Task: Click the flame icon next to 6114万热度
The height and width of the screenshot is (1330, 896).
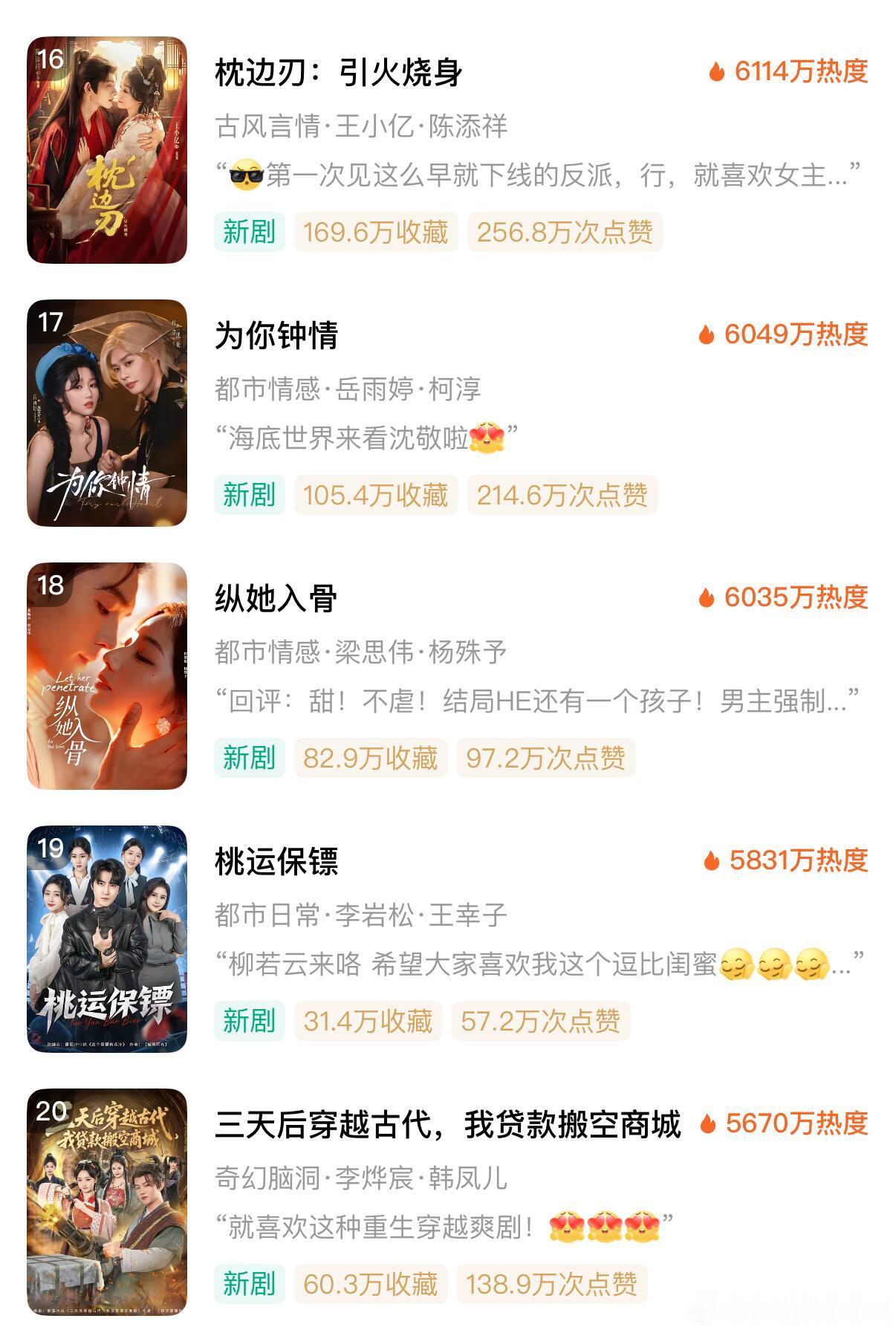Action: tap(715, 73)
